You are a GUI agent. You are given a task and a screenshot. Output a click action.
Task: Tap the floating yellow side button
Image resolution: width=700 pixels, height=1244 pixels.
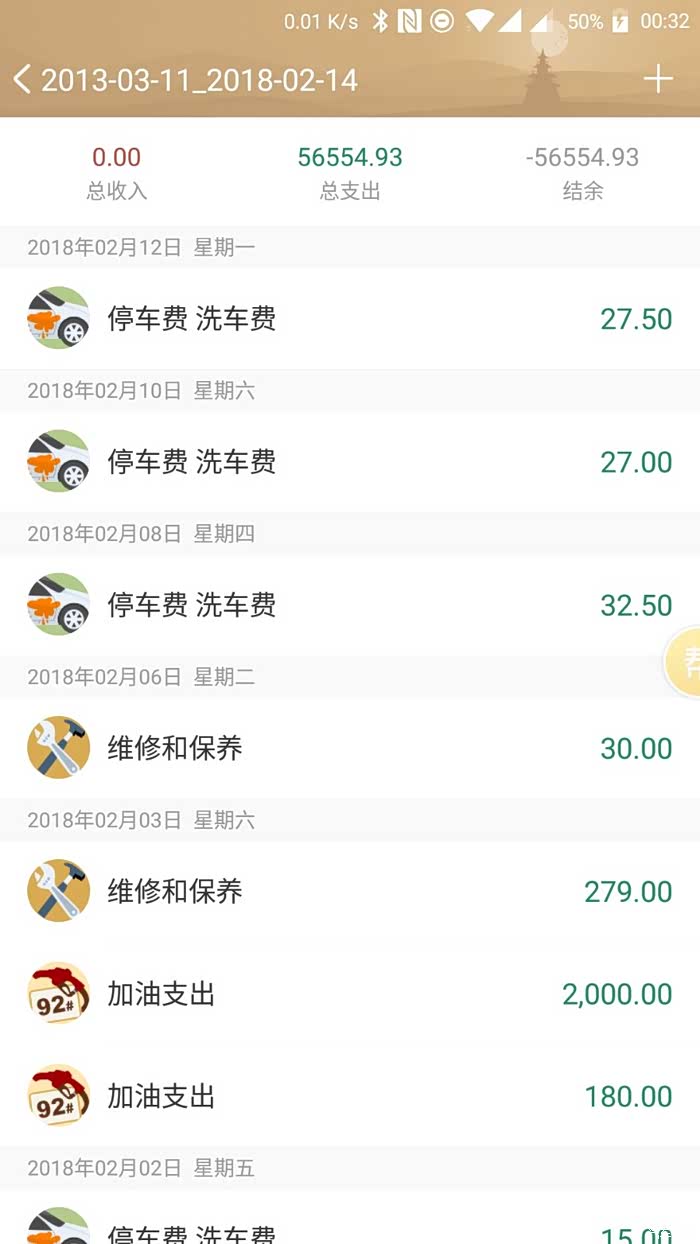[x=685, y=661]
